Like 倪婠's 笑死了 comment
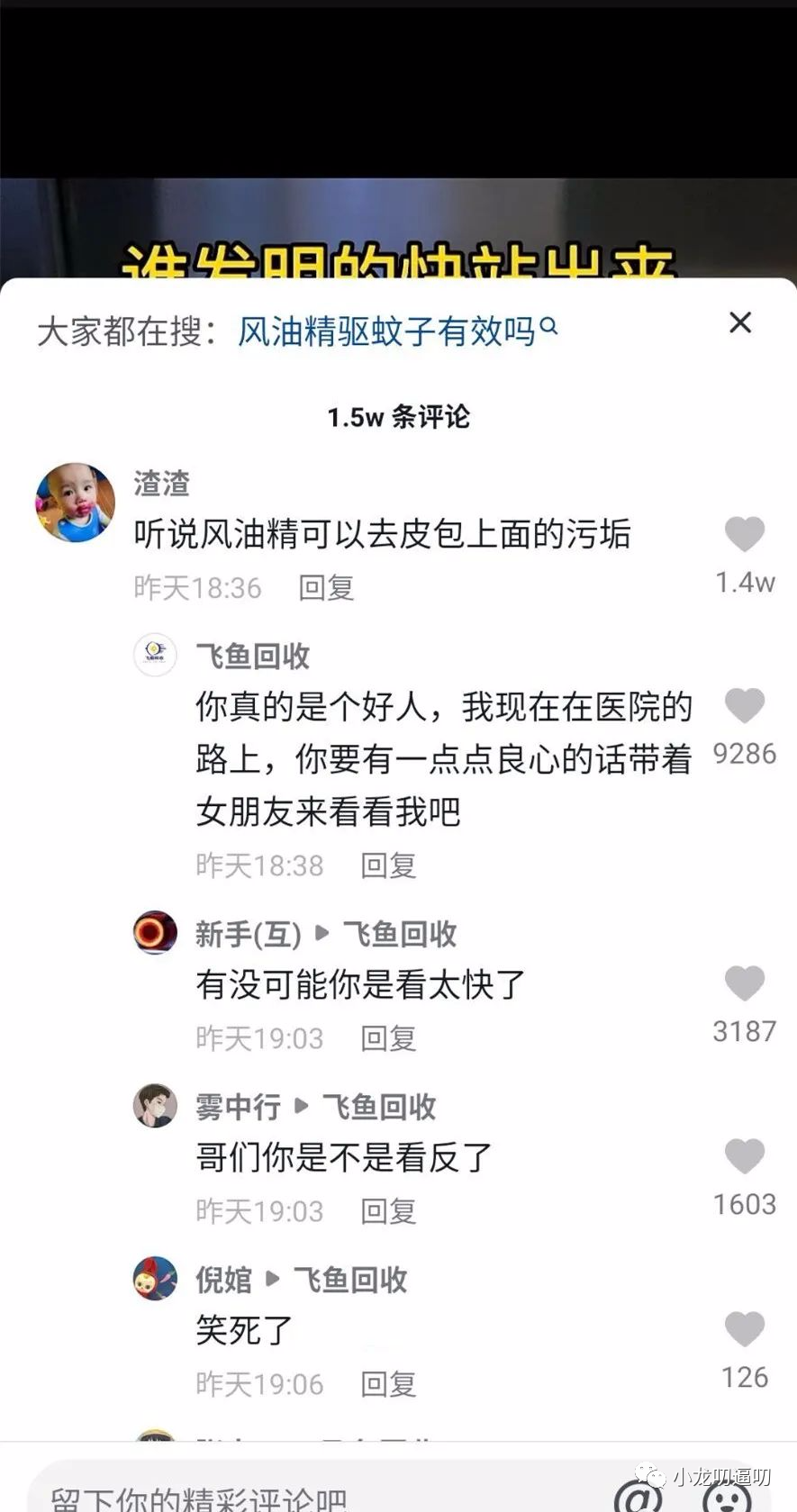Screen dimensions: 797x1512 pos(745,1329)
